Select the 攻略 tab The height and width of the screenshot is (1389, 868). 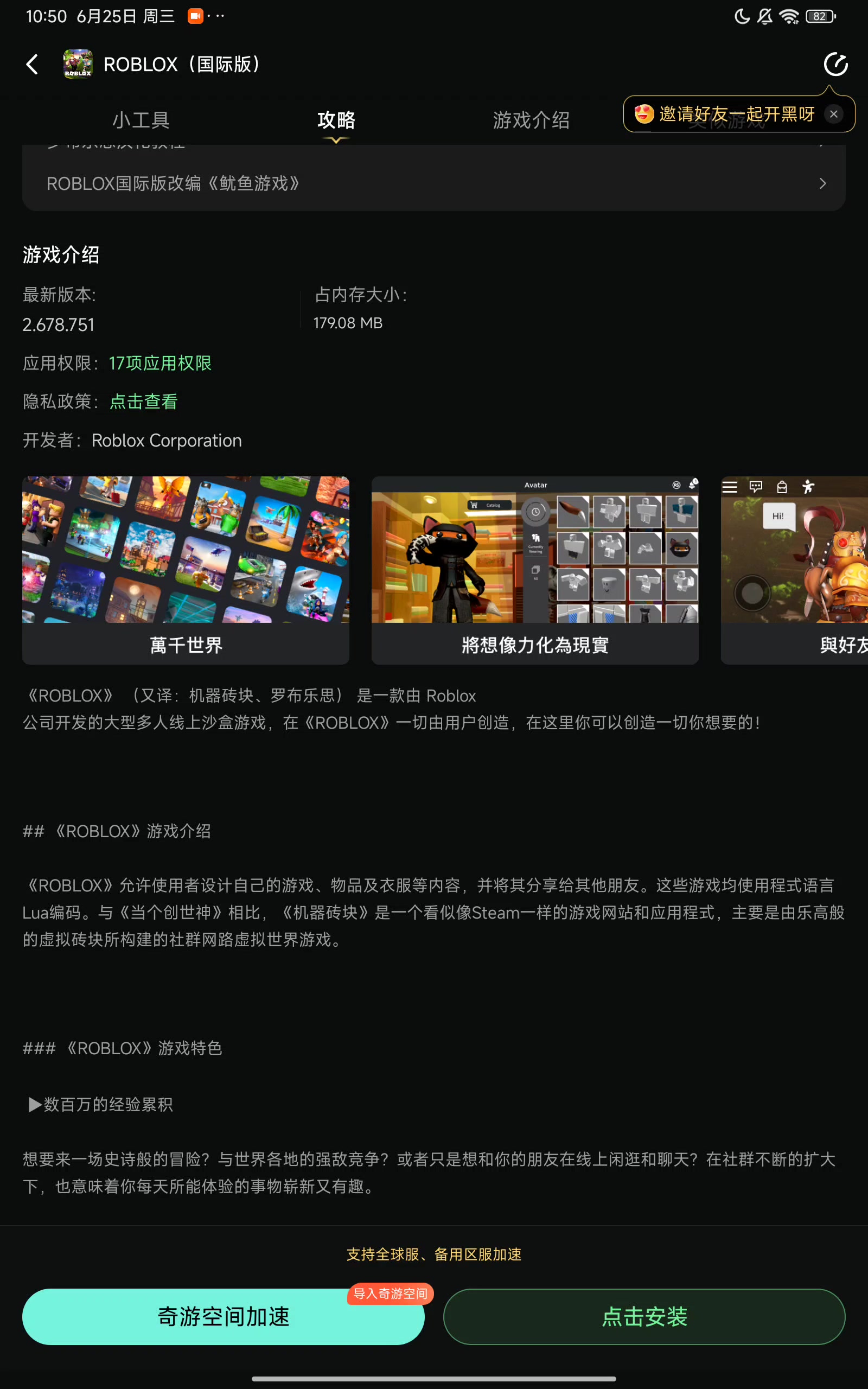(336, 120)
